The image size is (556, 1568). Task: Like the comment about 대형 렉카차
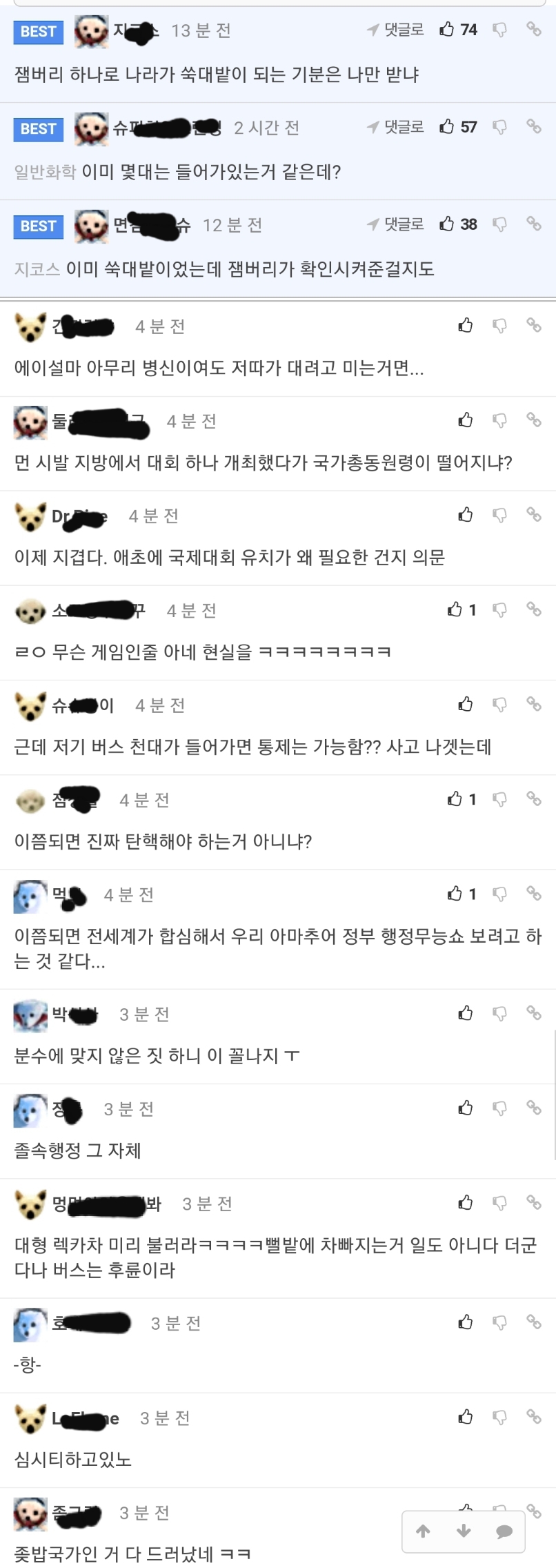[x=466, y=1203]
